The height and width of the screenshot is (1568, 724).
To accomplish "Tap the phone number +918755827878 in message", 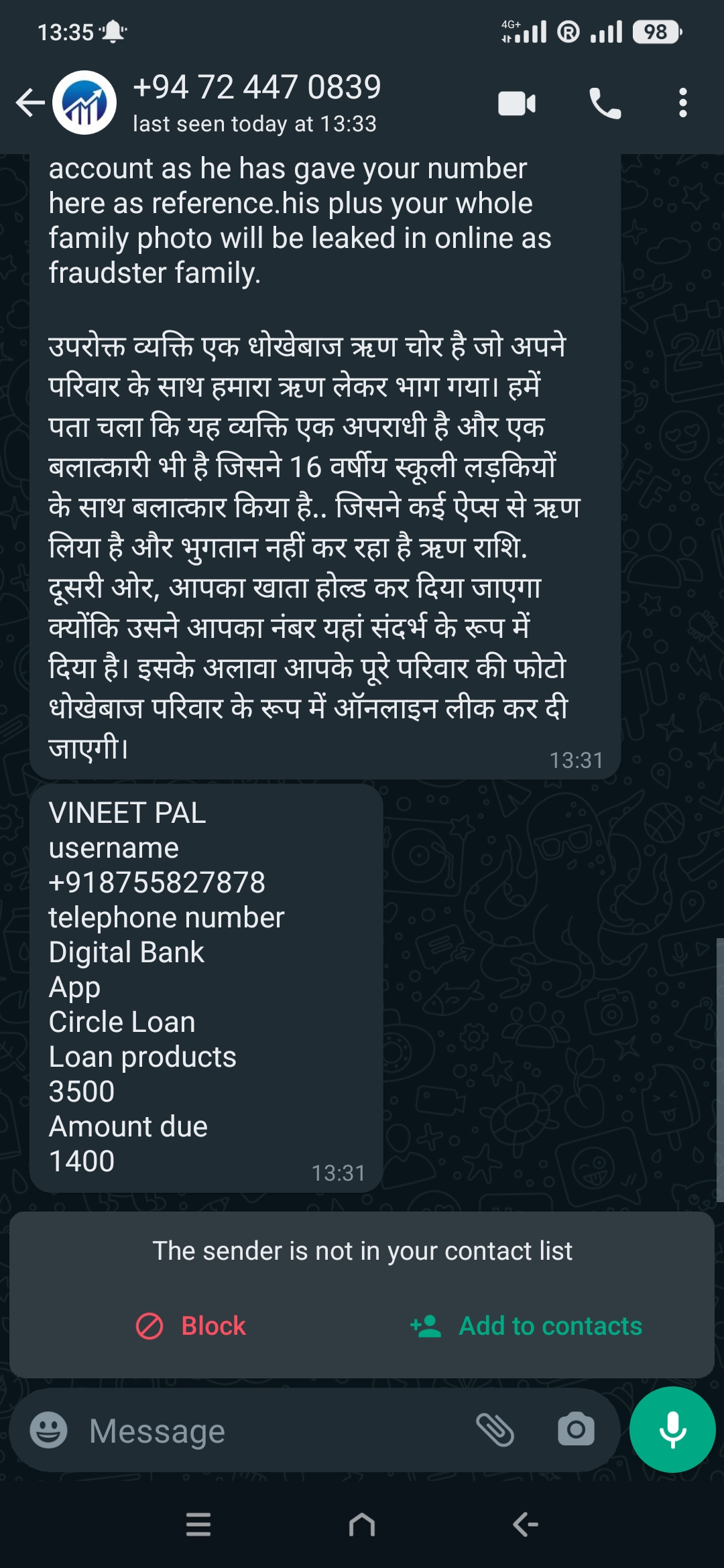I will [157, 883].
